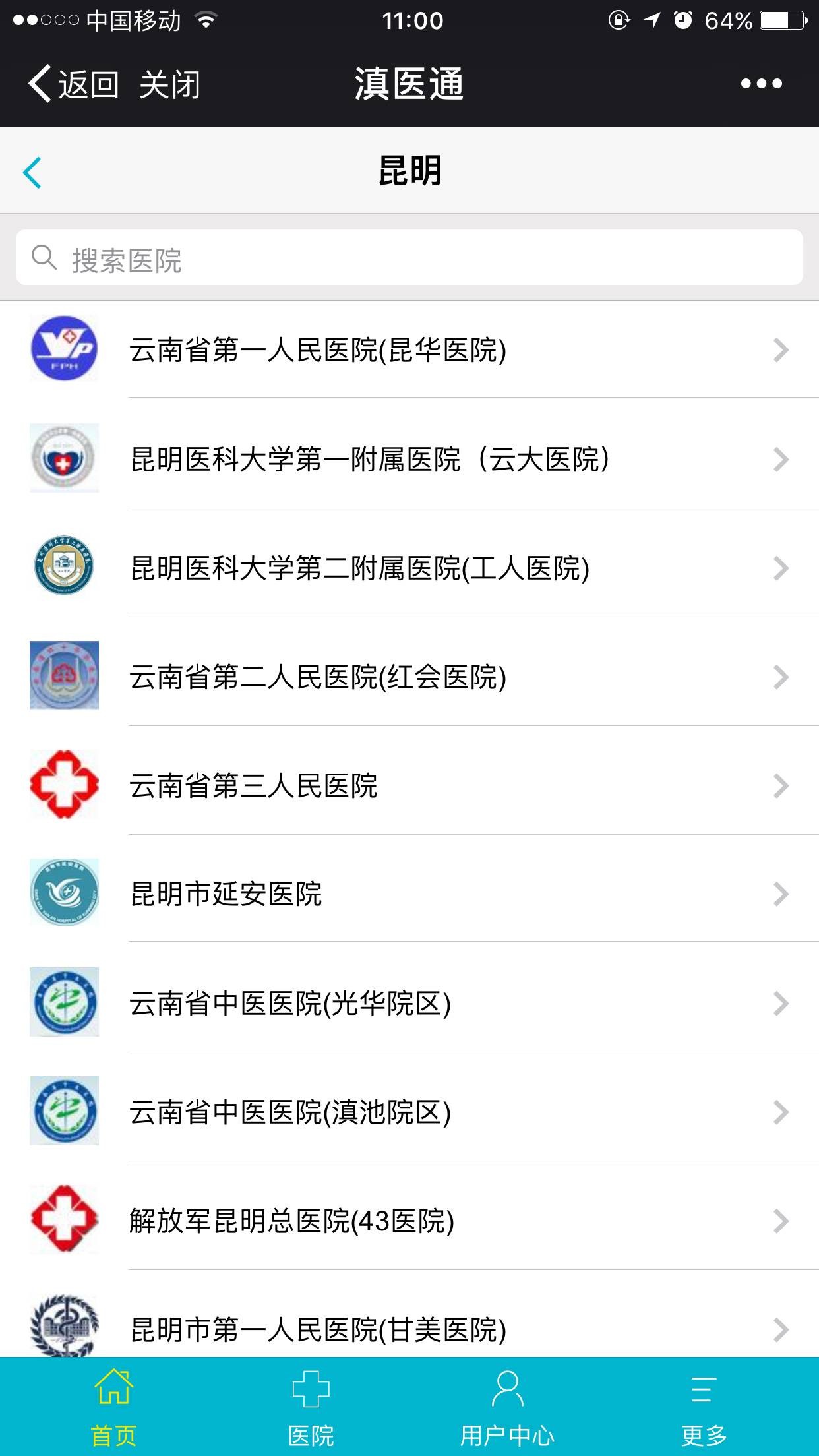
Task: Open 解放军昆明总医院(43医院)
Action: pos(409,1221)
